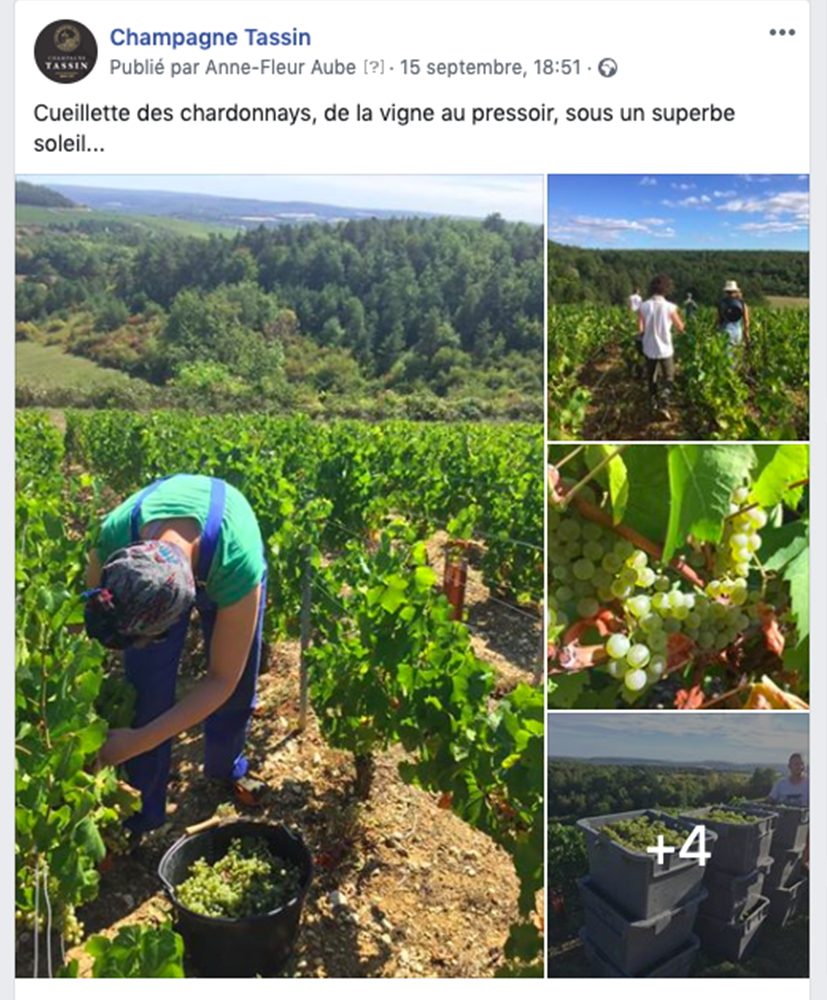Open the post options three-dot menu
The image size is (827, 1000).
click(782, 33)
